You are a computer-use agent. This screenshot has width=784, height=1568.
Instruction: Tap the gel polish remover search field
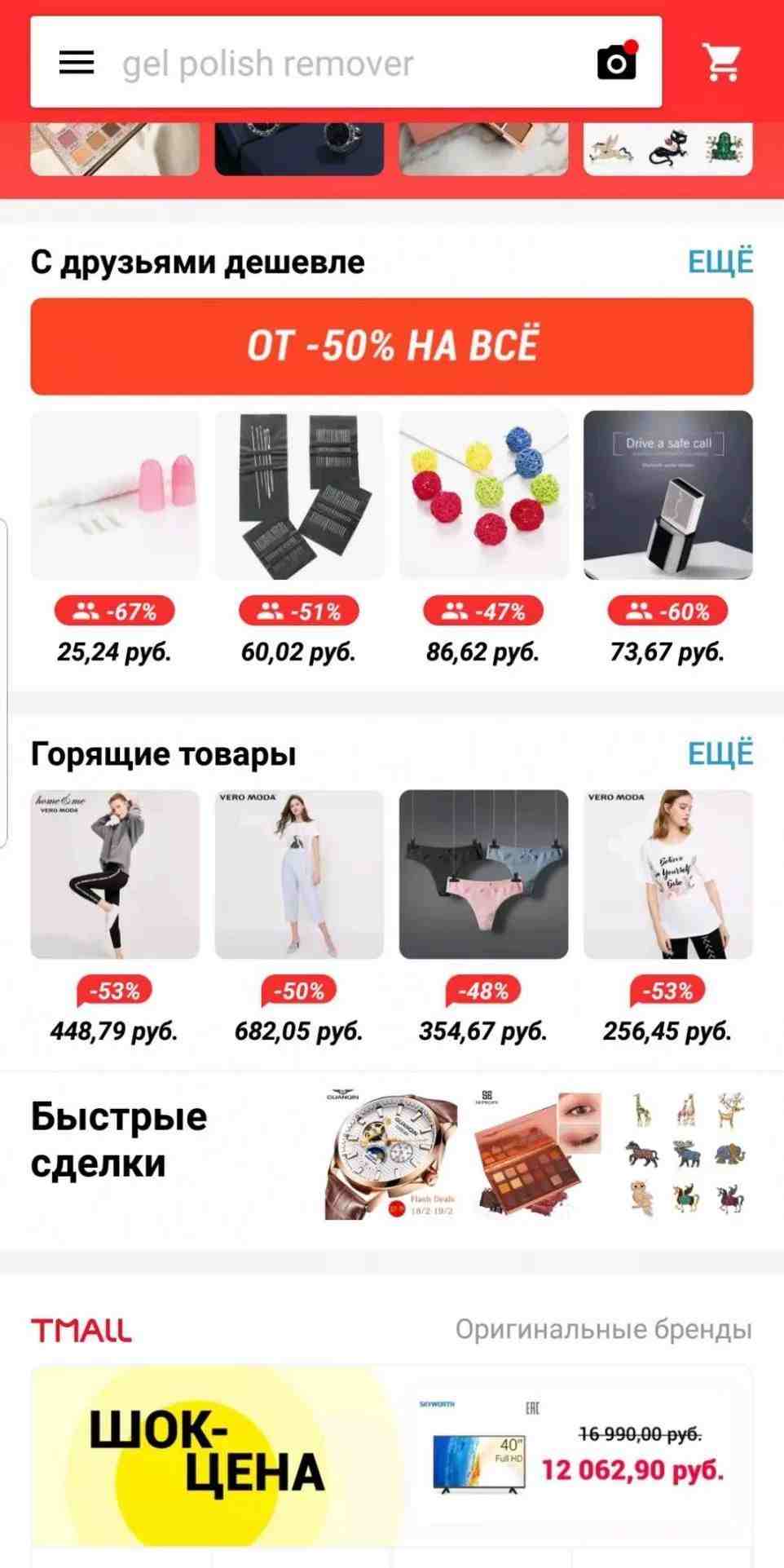tap(326, 64)
